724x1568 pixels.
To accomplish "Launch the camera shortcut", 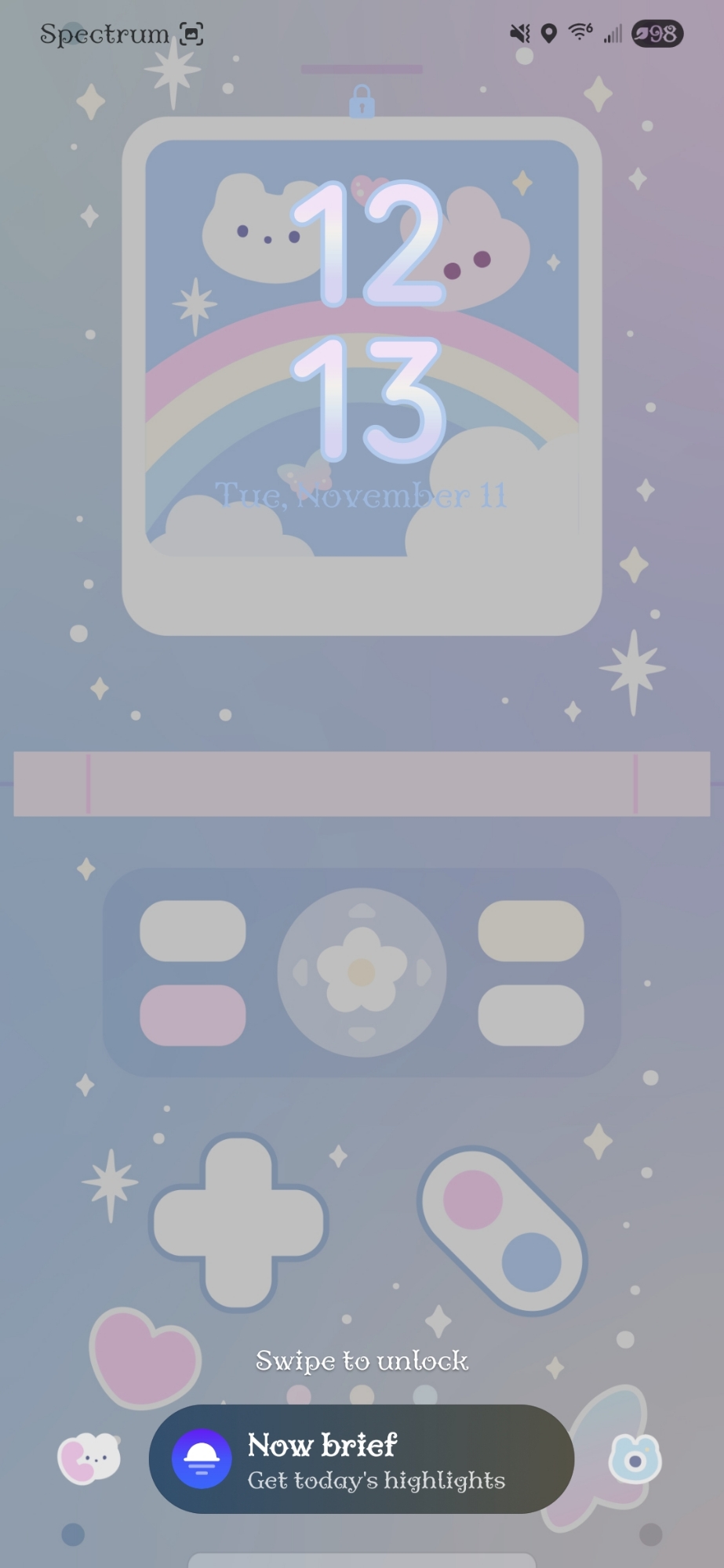I will pos(635,1460).
